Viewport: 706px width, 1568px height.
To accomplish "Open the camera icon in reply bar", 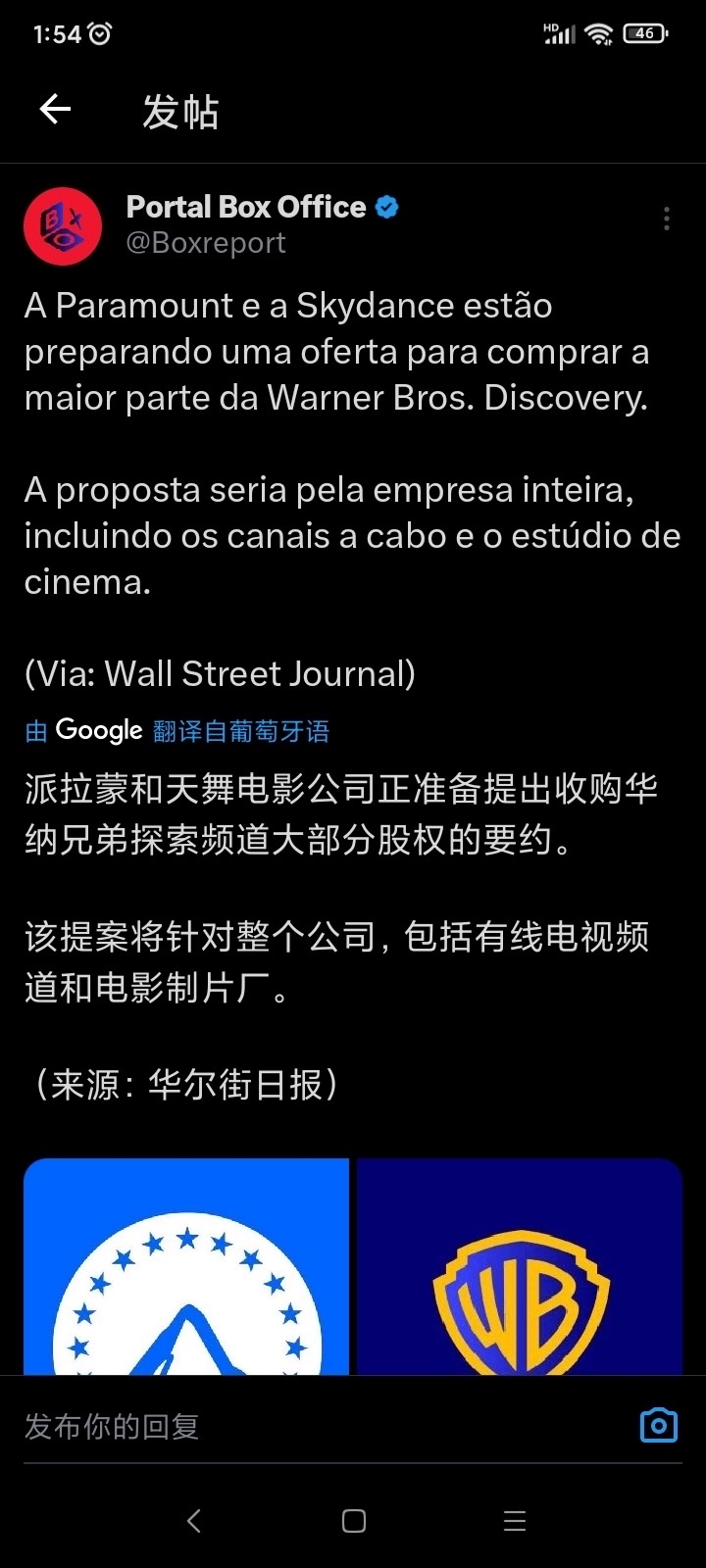I will click(x=659, y=1425).
